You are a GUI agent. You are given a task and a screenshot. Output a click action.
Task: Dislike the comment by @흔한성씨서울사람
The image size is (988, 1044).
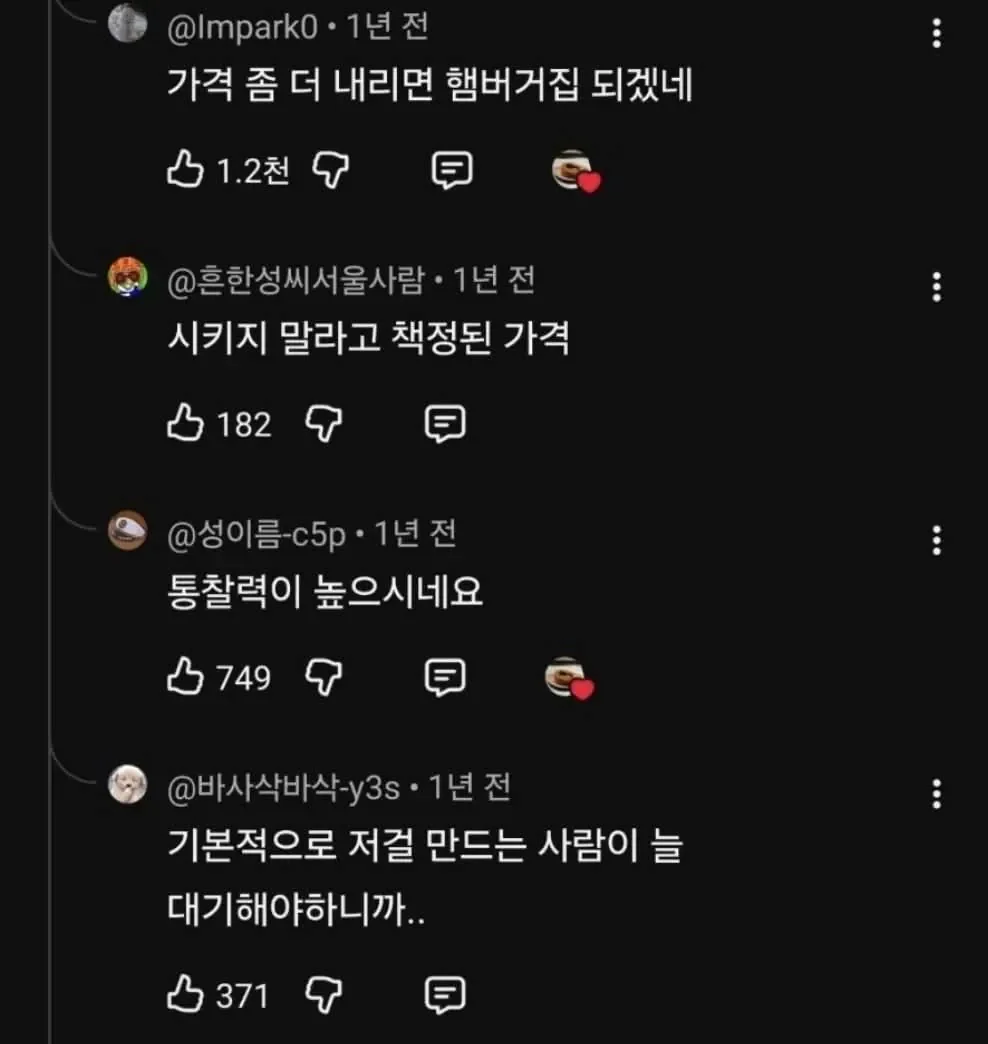(x=324, y=424)
